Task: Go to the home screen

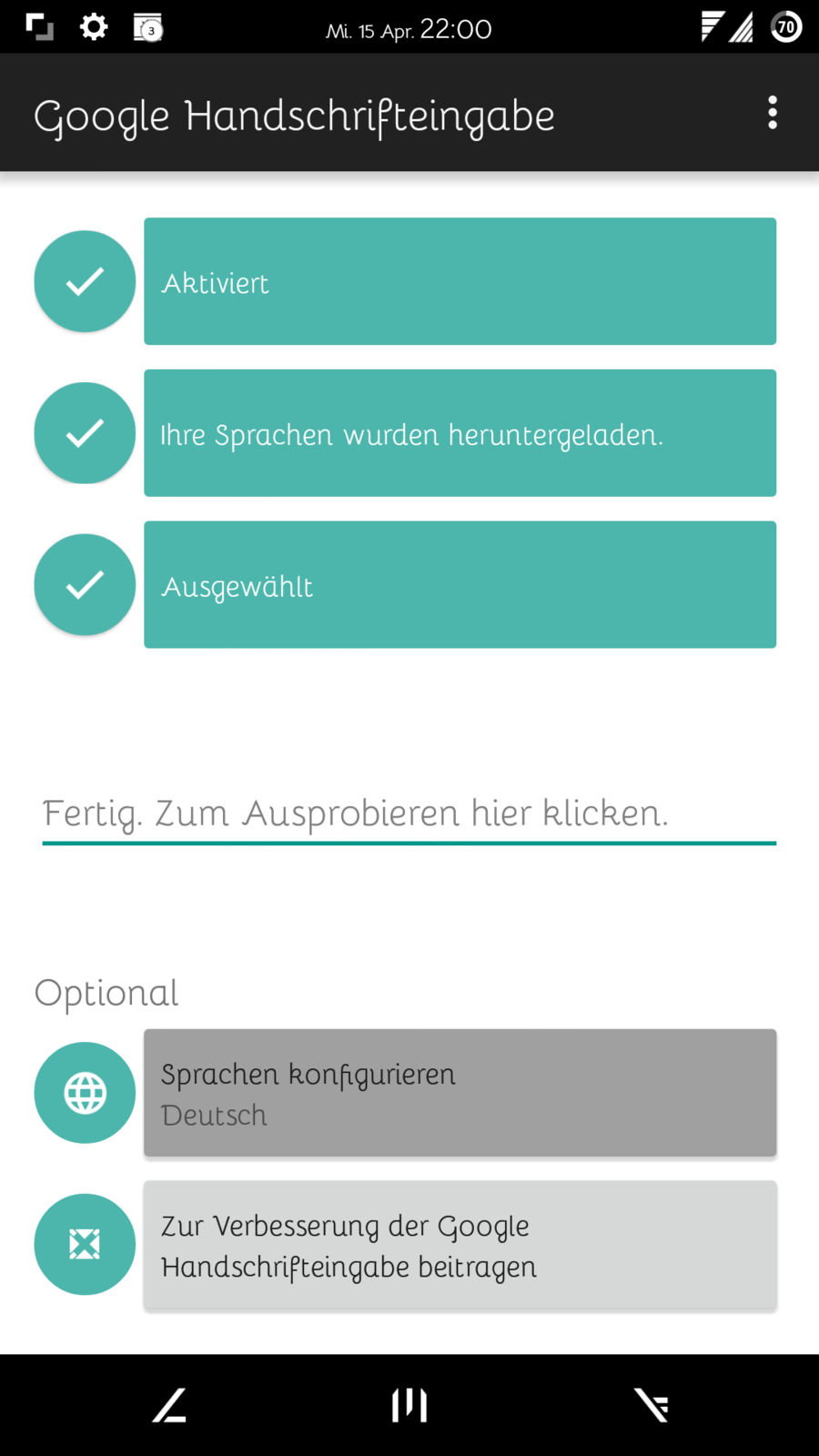Action: (409, 1405)
